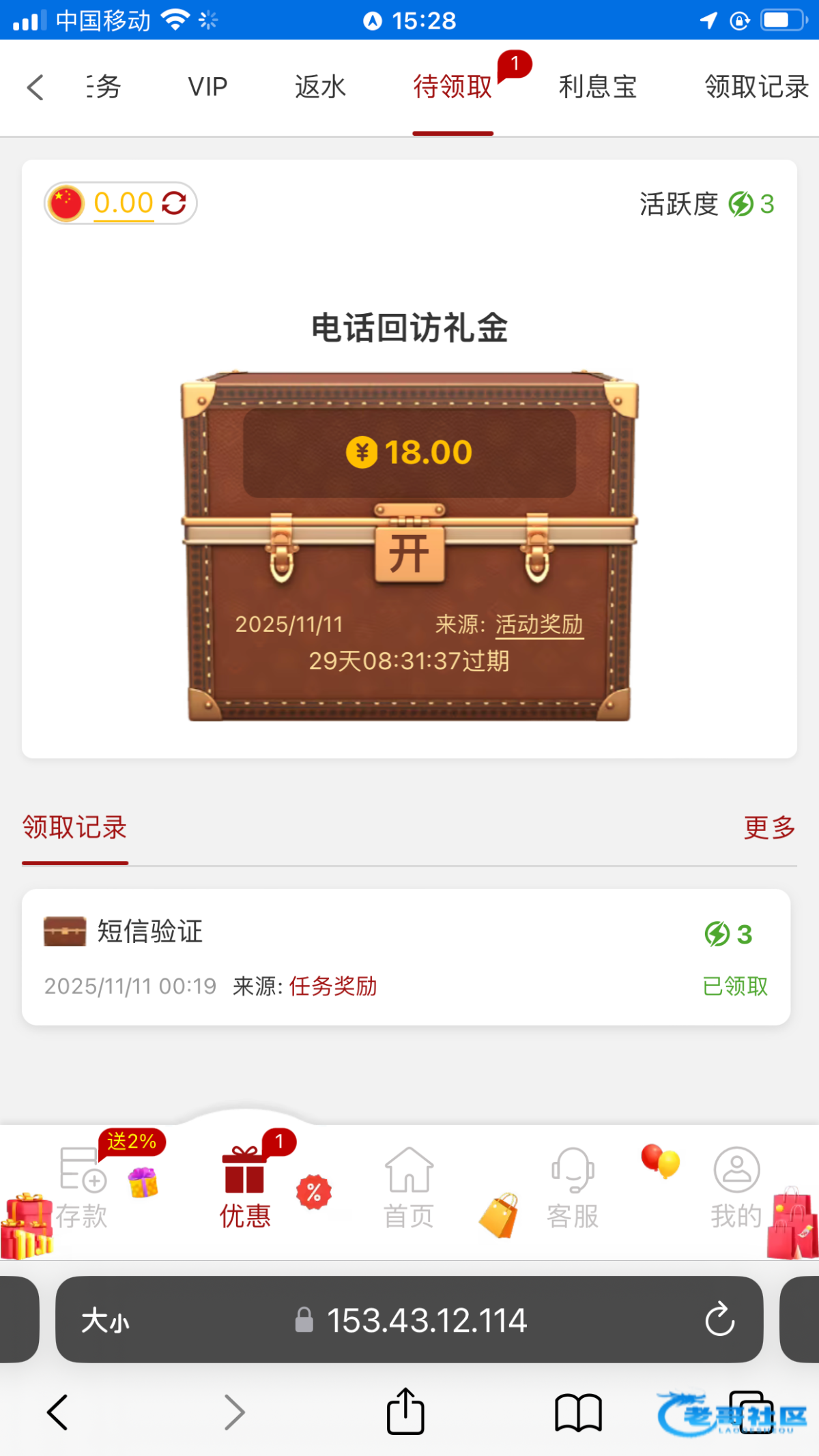819x1456 pixels.
Task: Open the Safari share sheet
Action: click(405, 1412)
